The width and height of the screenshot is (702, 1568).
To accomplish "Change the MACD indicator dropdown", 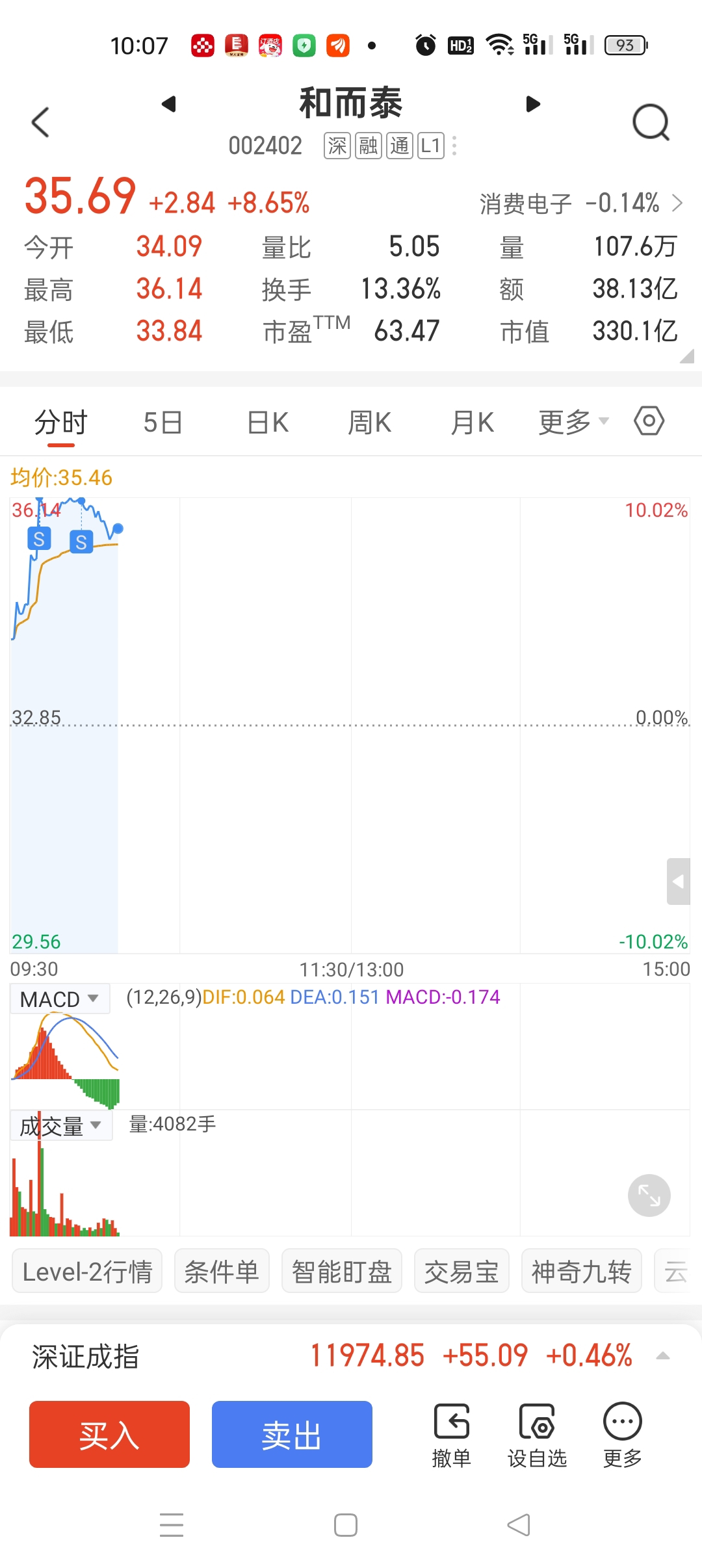I will point(60,999).
